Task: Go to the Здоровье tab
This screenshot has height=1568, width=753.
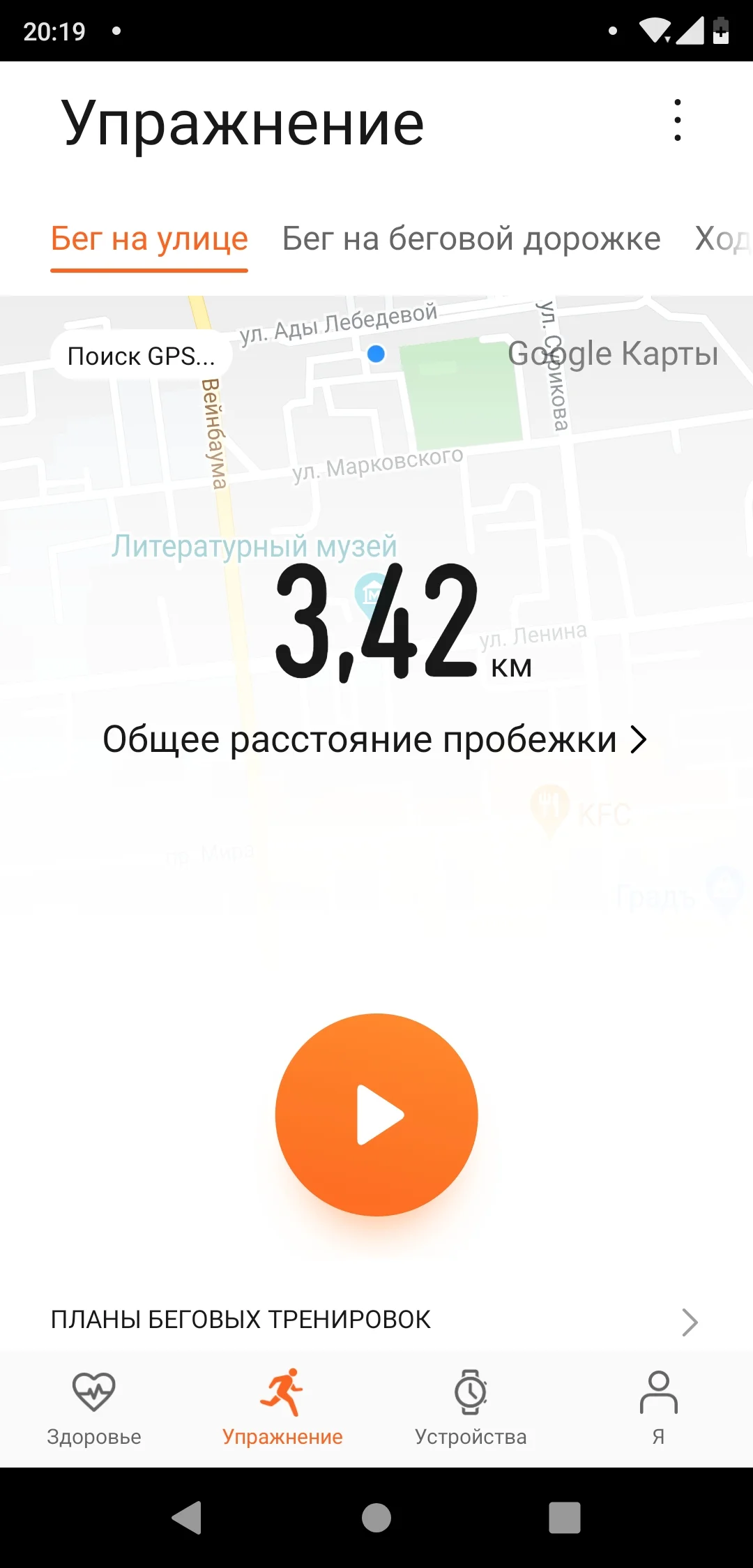Action: point(94,1408)
